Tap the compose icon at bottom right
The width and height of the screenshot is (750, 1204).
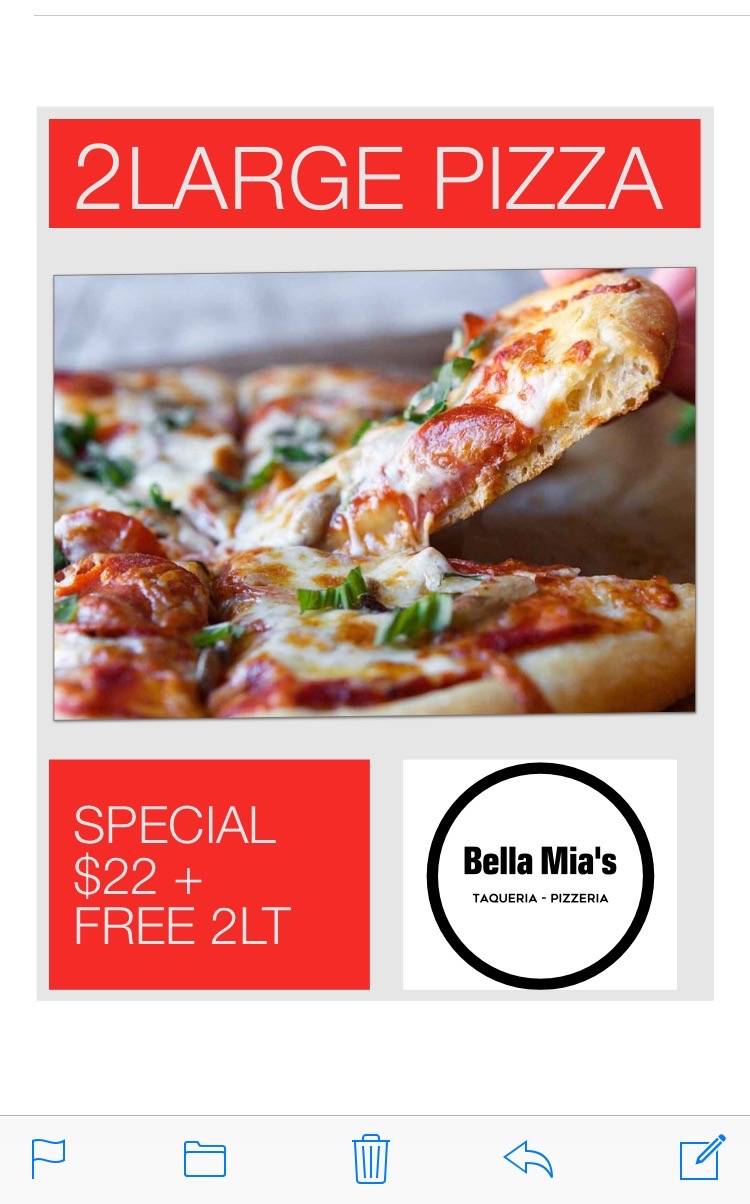[699, 1161]
